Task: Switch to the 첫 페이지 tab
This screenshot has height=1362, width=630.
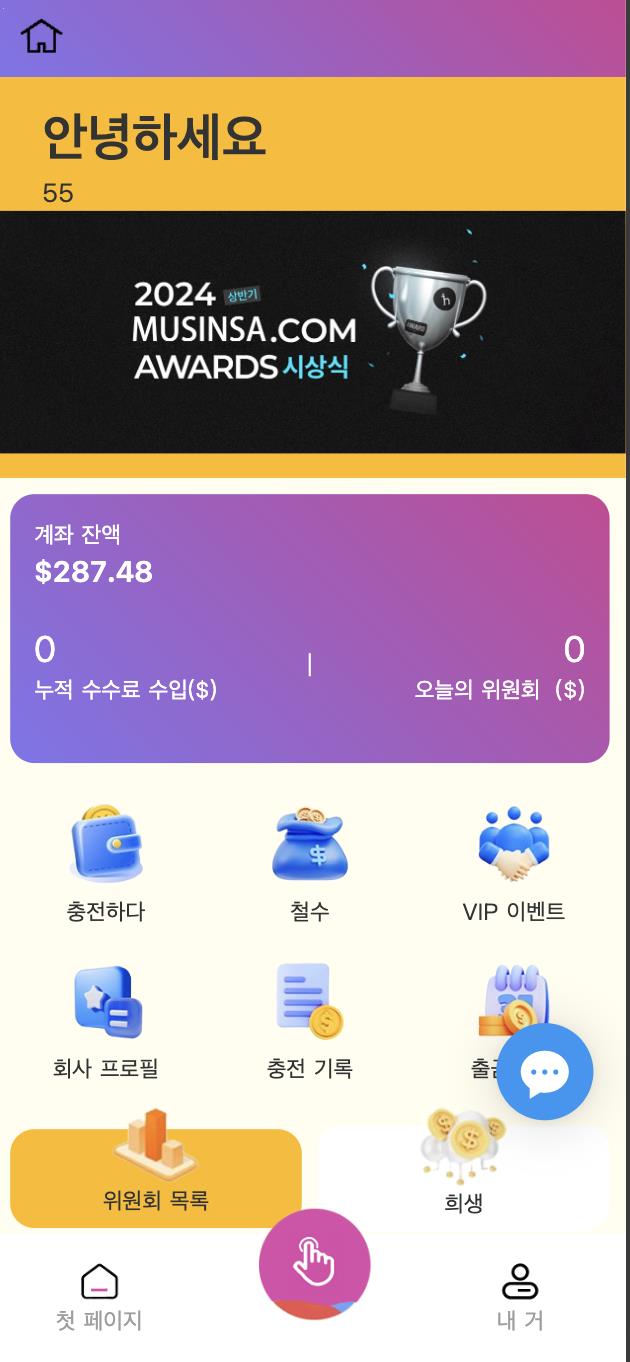Action: pyautogui.click(x=99, y=1297)
